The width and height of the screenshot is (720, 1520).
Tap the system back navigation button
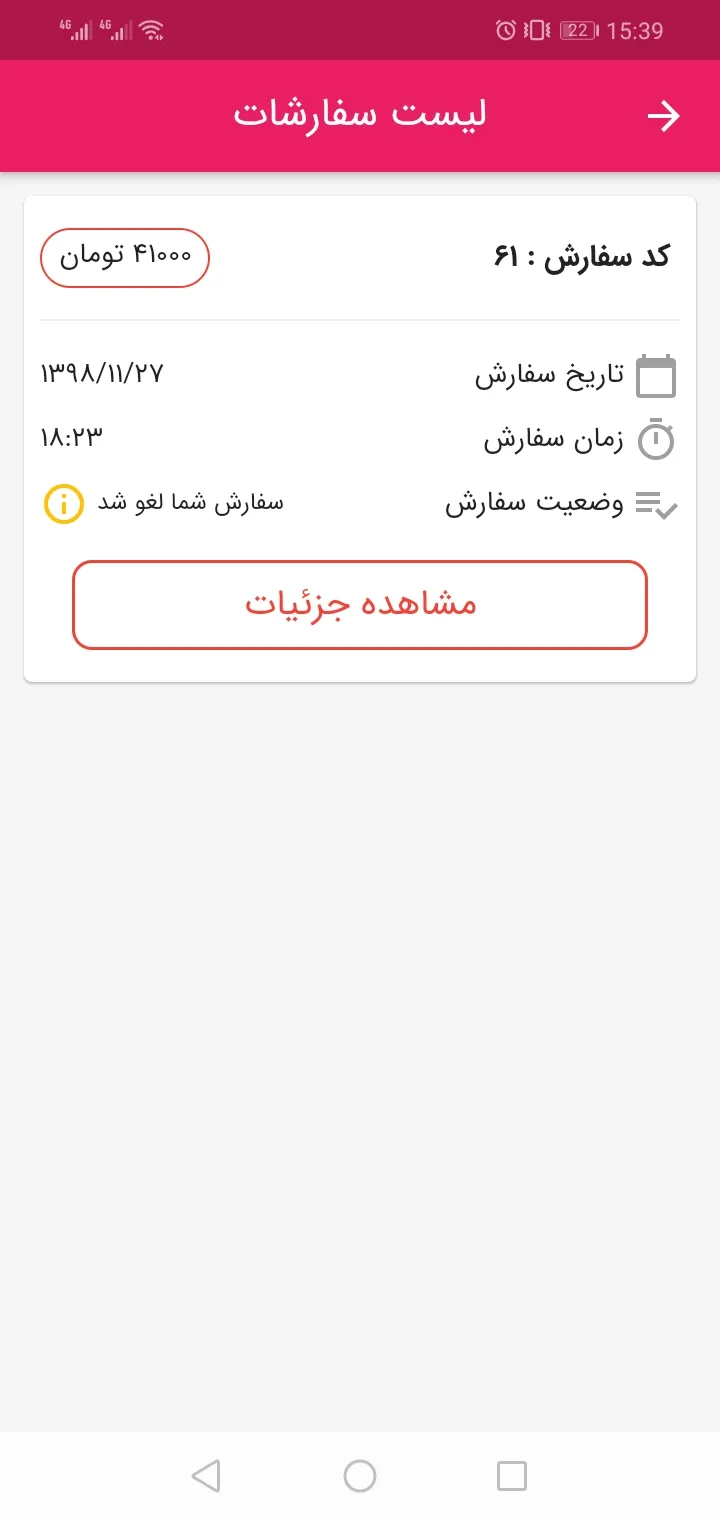click(x=206, y=1475)
